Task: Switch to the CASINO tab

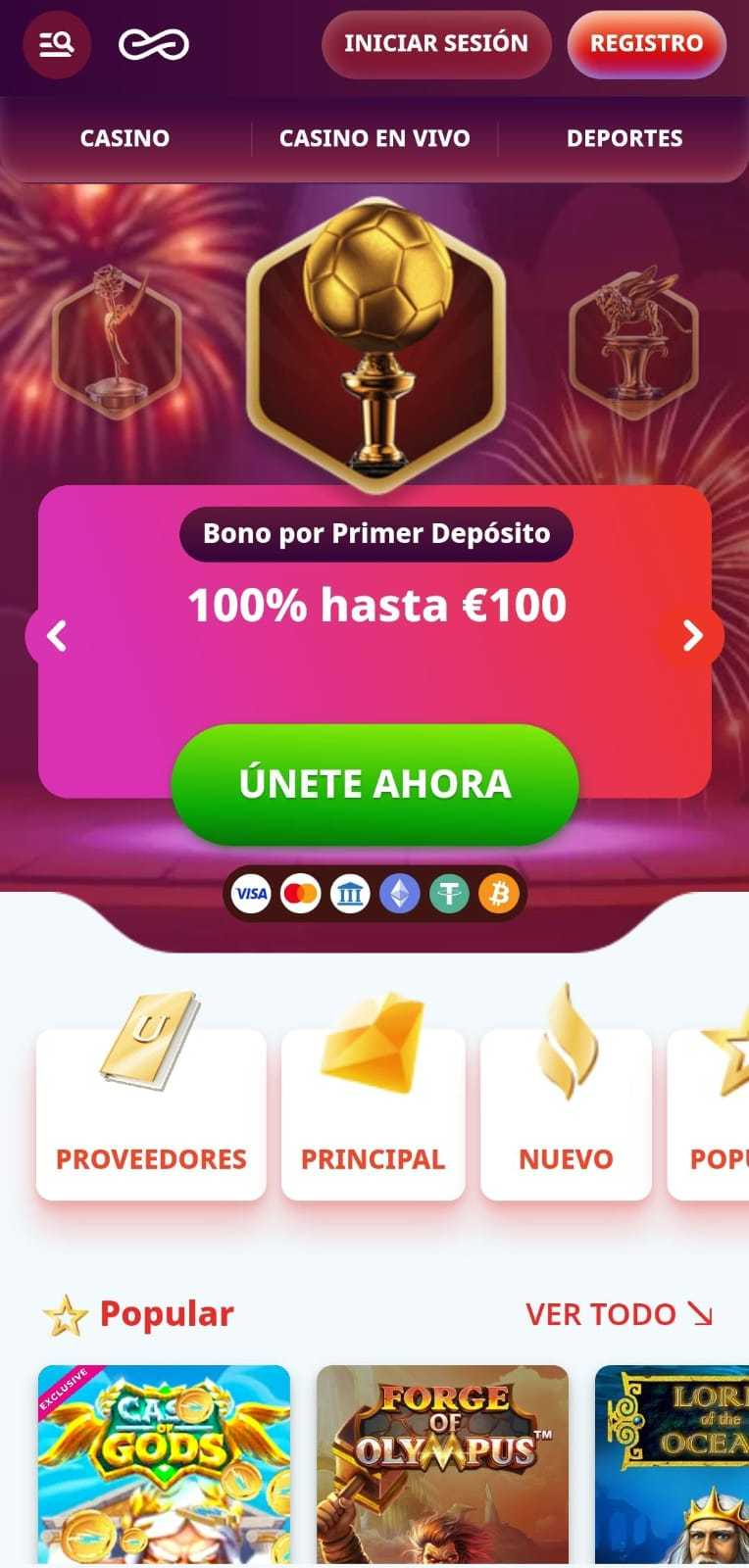Action: [x=125, y=138]
